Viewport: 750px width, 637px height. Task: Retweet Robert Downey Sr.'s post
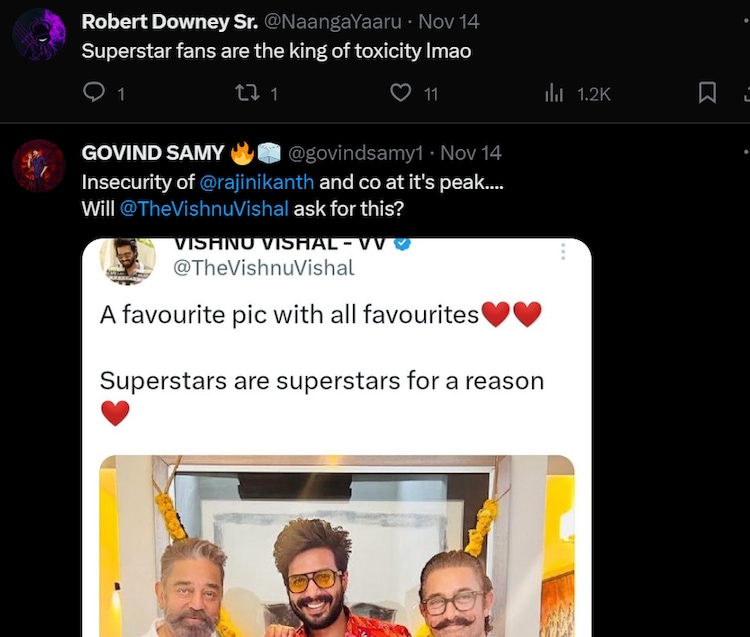click(246, 93)
